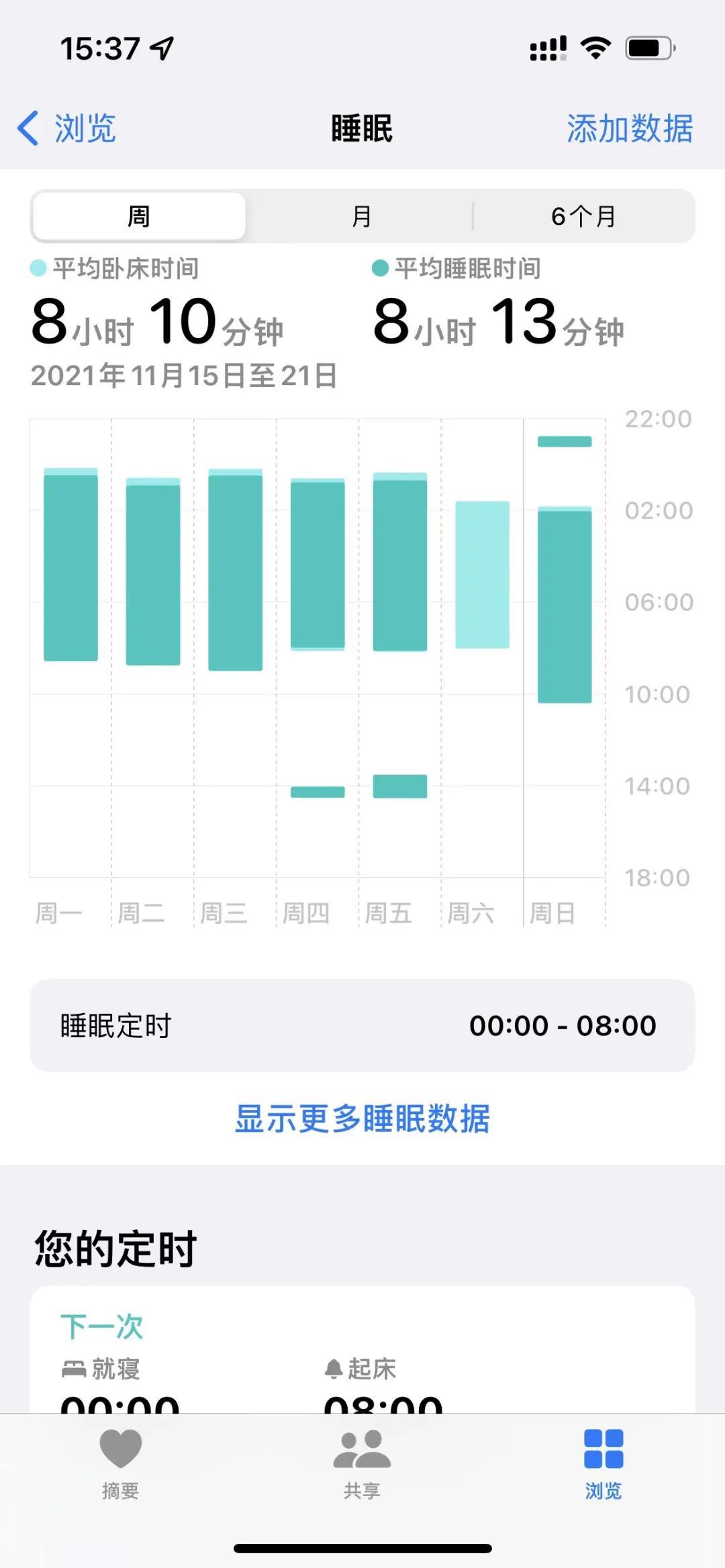Tap the bed icon next to 就寝
The height and width of the screenshot is (1568, 725).
(x=74, y=1369)
